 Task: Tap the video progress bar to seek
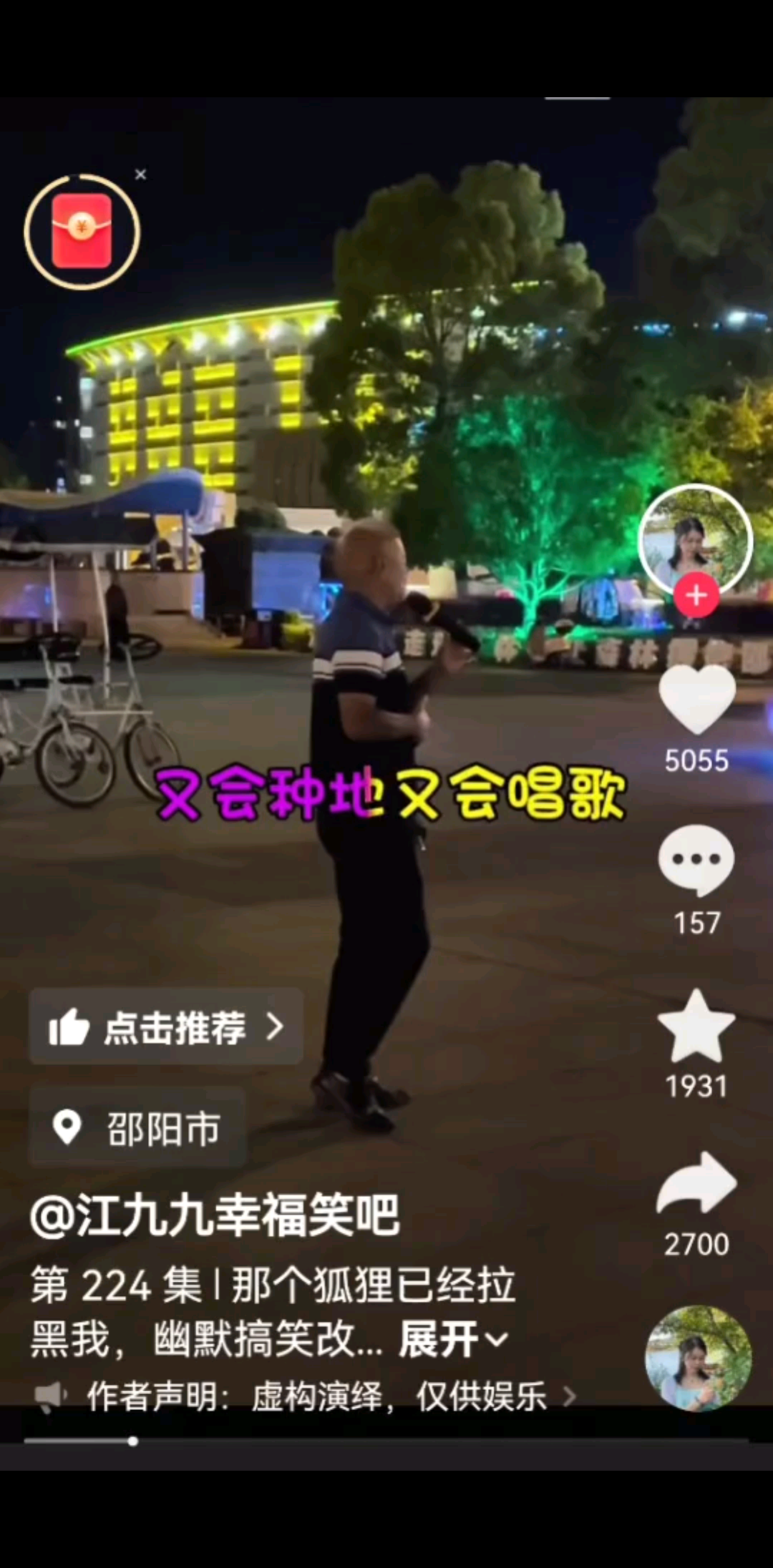(386, 1441)
